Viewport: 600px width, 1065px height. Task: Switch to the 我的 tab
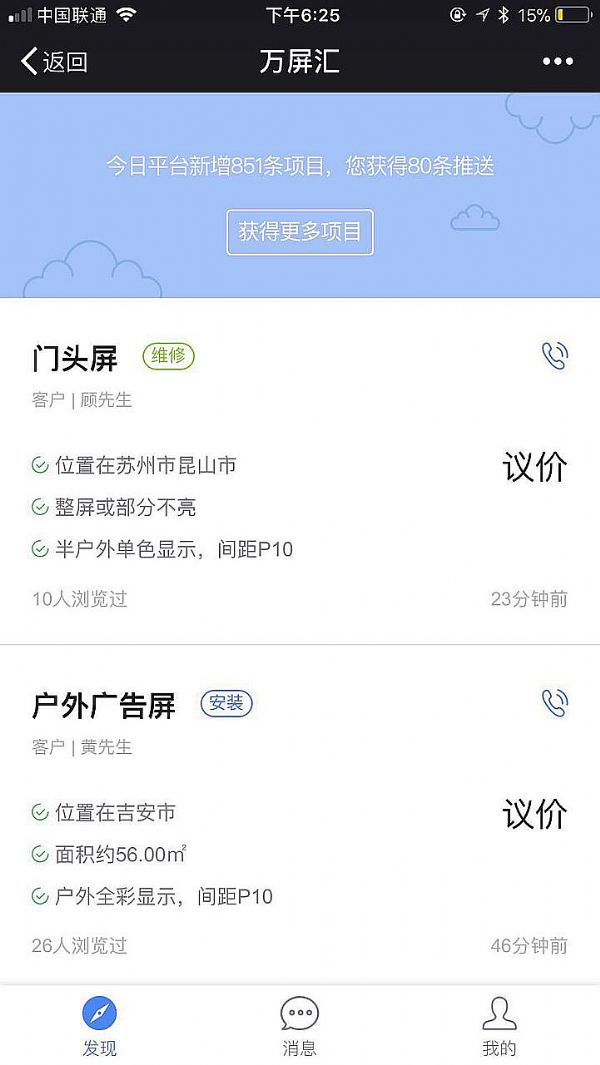[x=499, y=1026]
